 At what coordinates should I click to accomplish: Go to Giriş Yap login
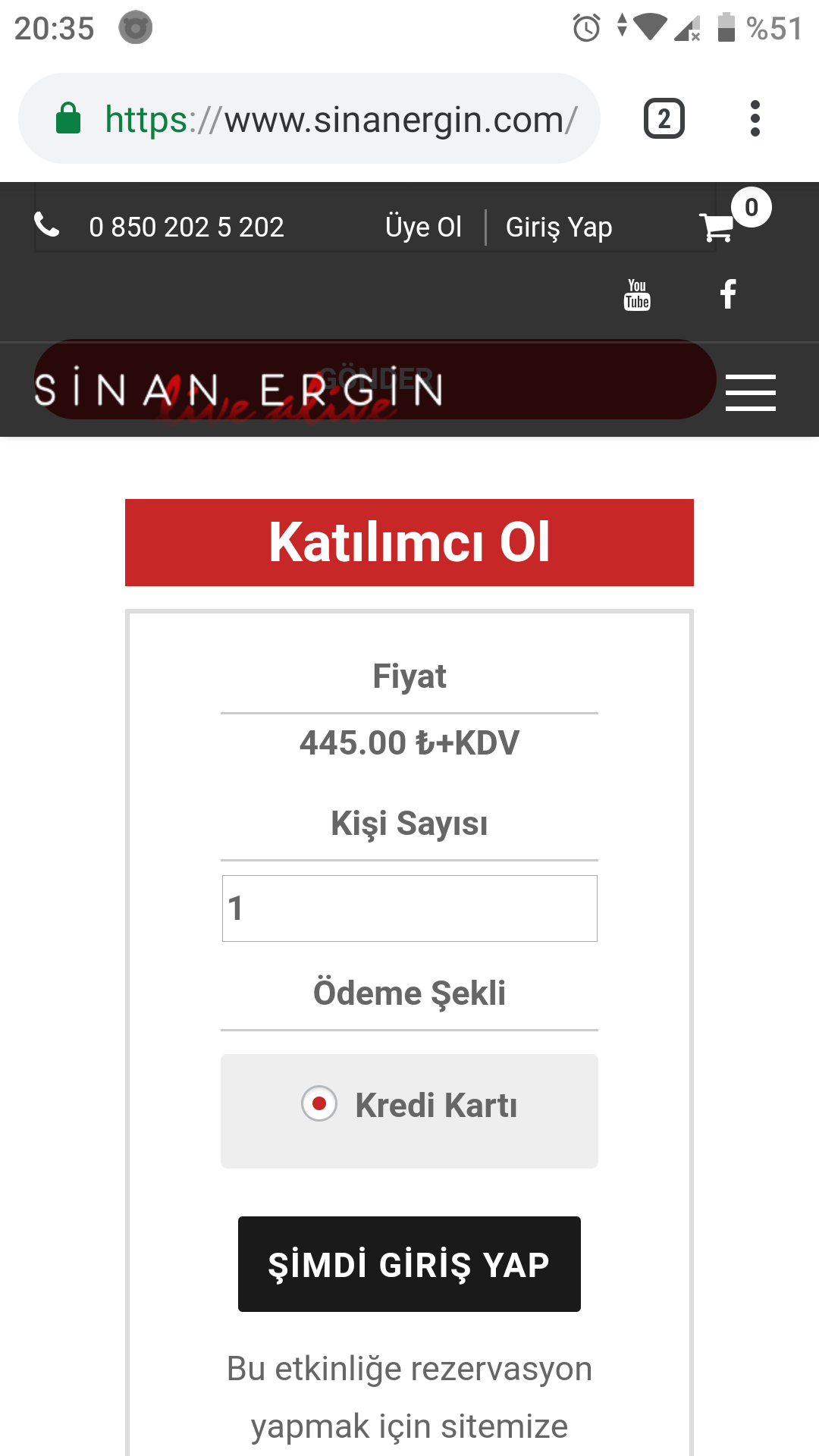(x=559, y=227)
